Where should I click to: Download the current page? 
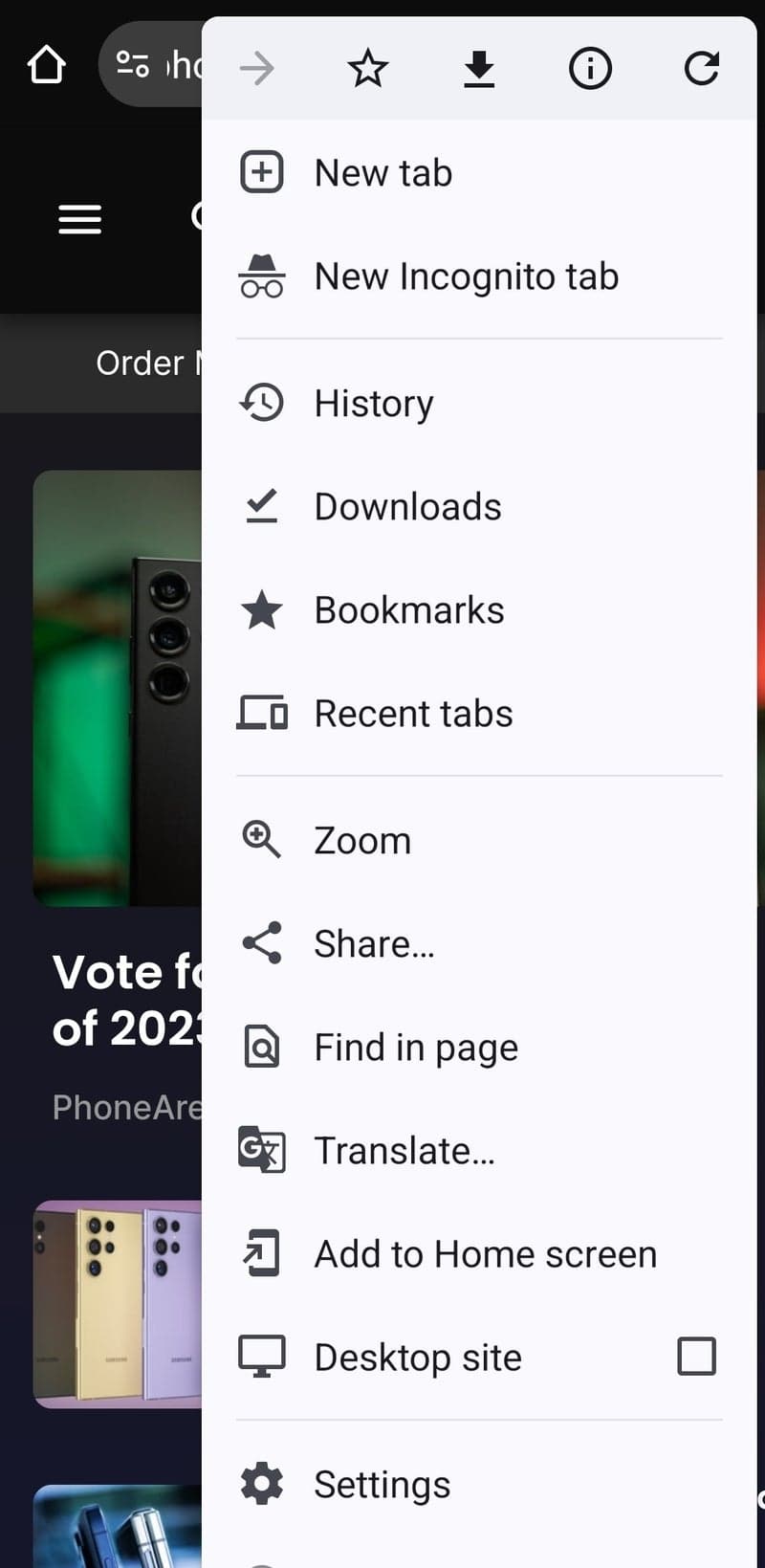click(x=479, y=69)
